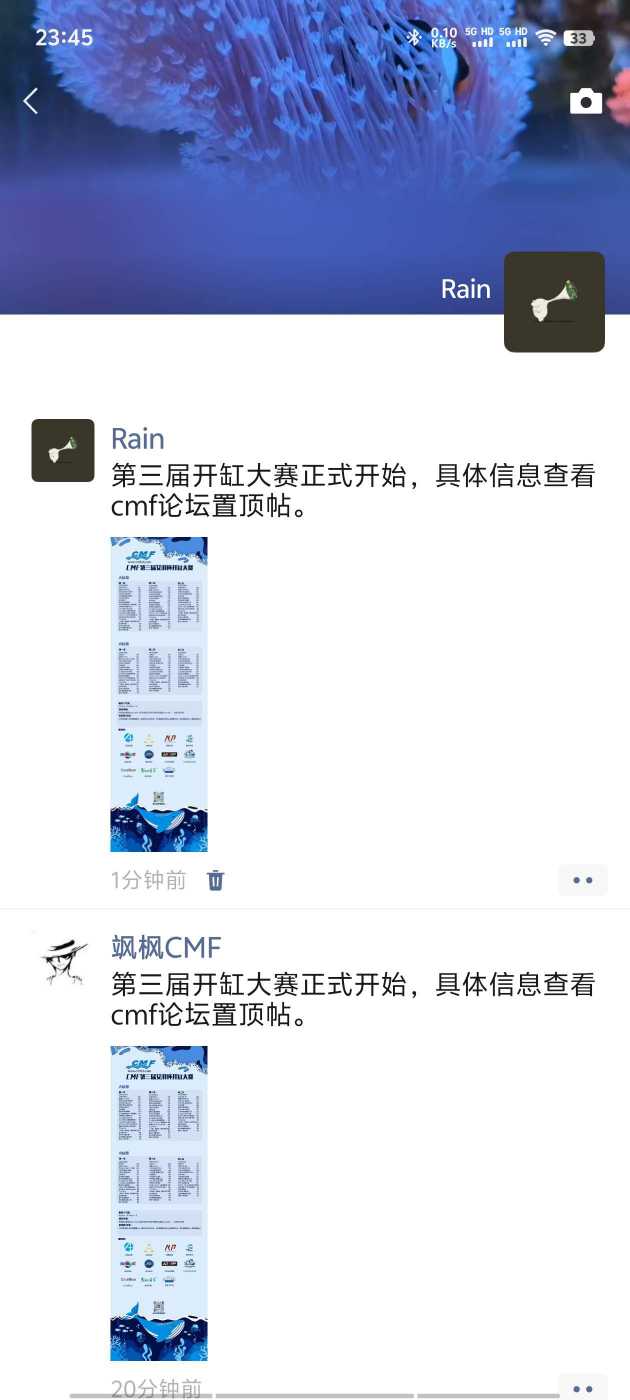View the poster image in 飒枫CMF's post
Screen dimensions: 630x1400
159,1203
